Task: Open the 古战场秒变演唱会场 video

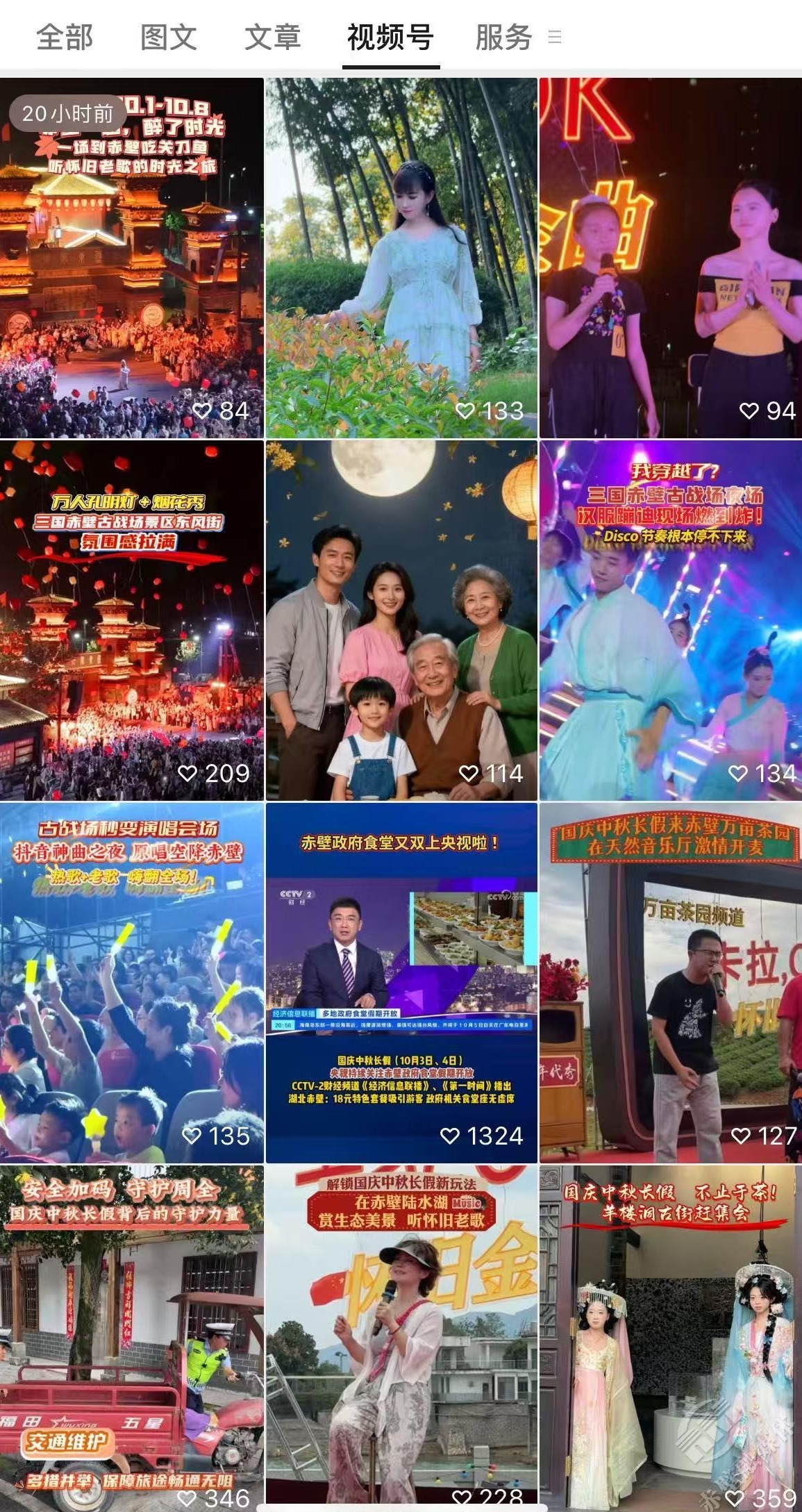Action: [x=131, y=983]
